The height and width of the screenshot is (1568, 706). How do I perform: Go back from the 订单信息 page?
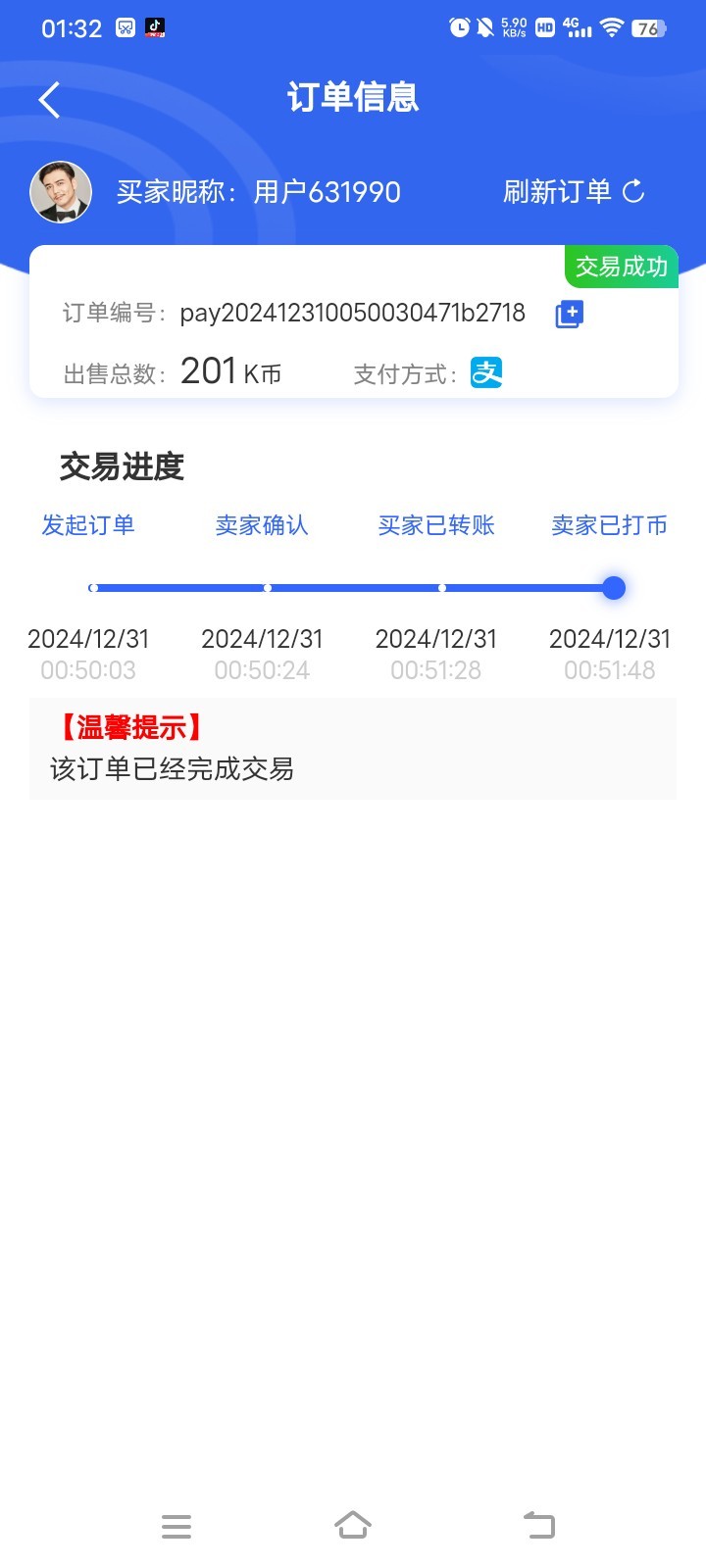point(50,99)
